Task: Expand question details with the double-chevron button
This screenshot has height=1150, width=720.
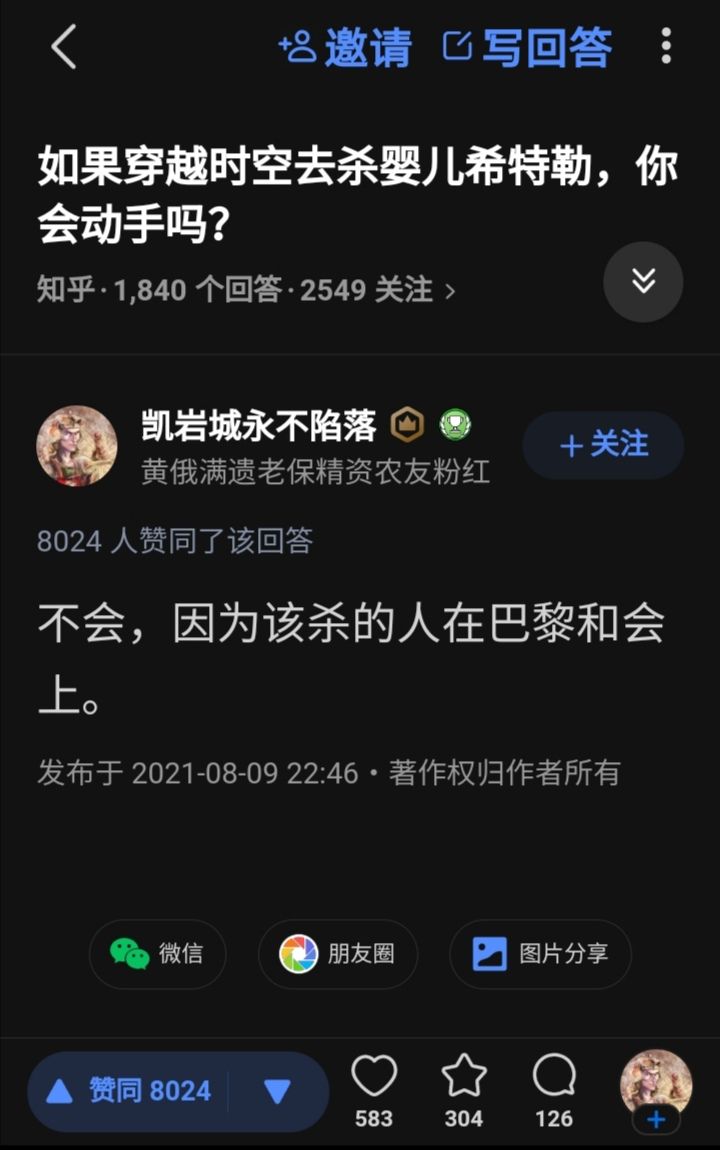Action: point(643,282)
